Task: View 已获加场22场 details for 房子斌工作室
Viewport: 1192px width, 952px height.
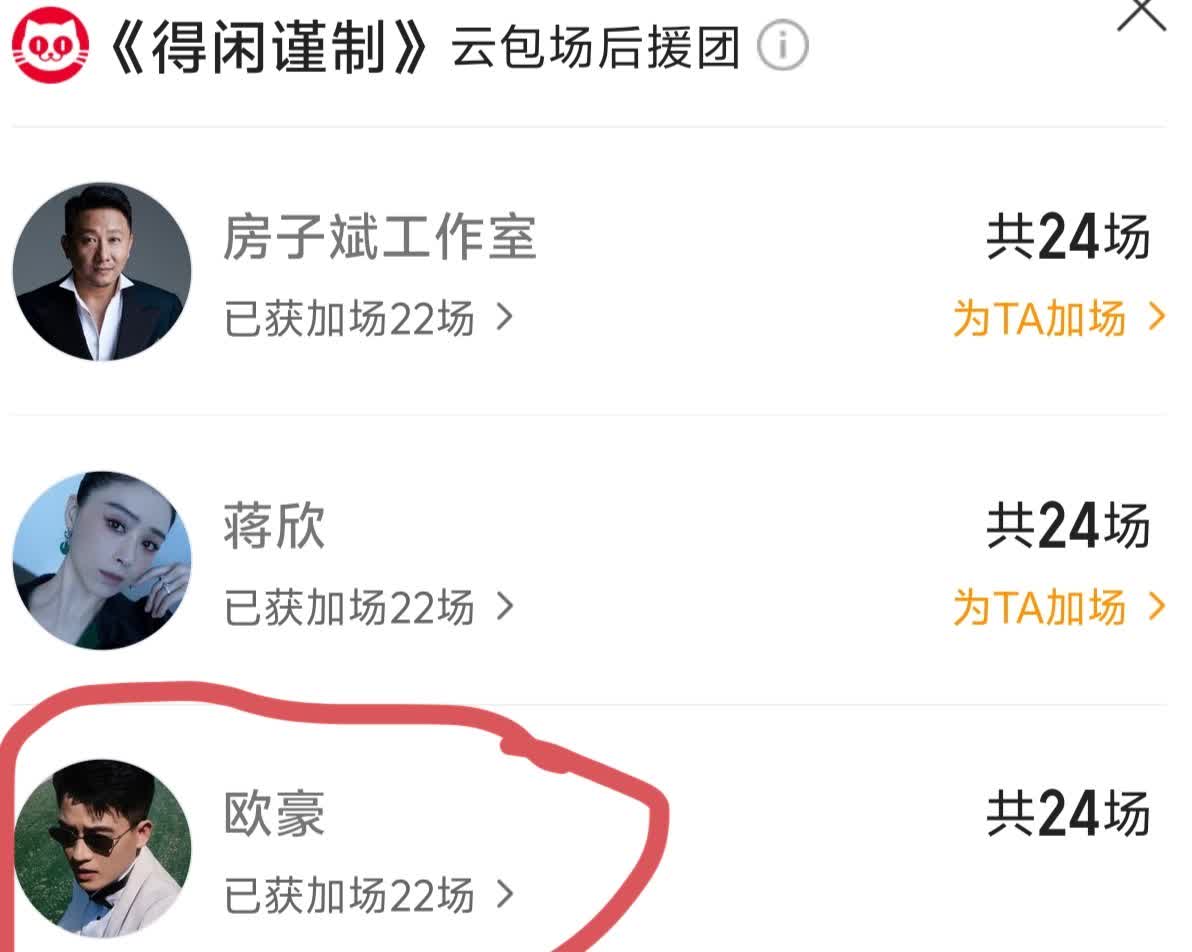Action: pyautogui.click(x=368, y=319)
